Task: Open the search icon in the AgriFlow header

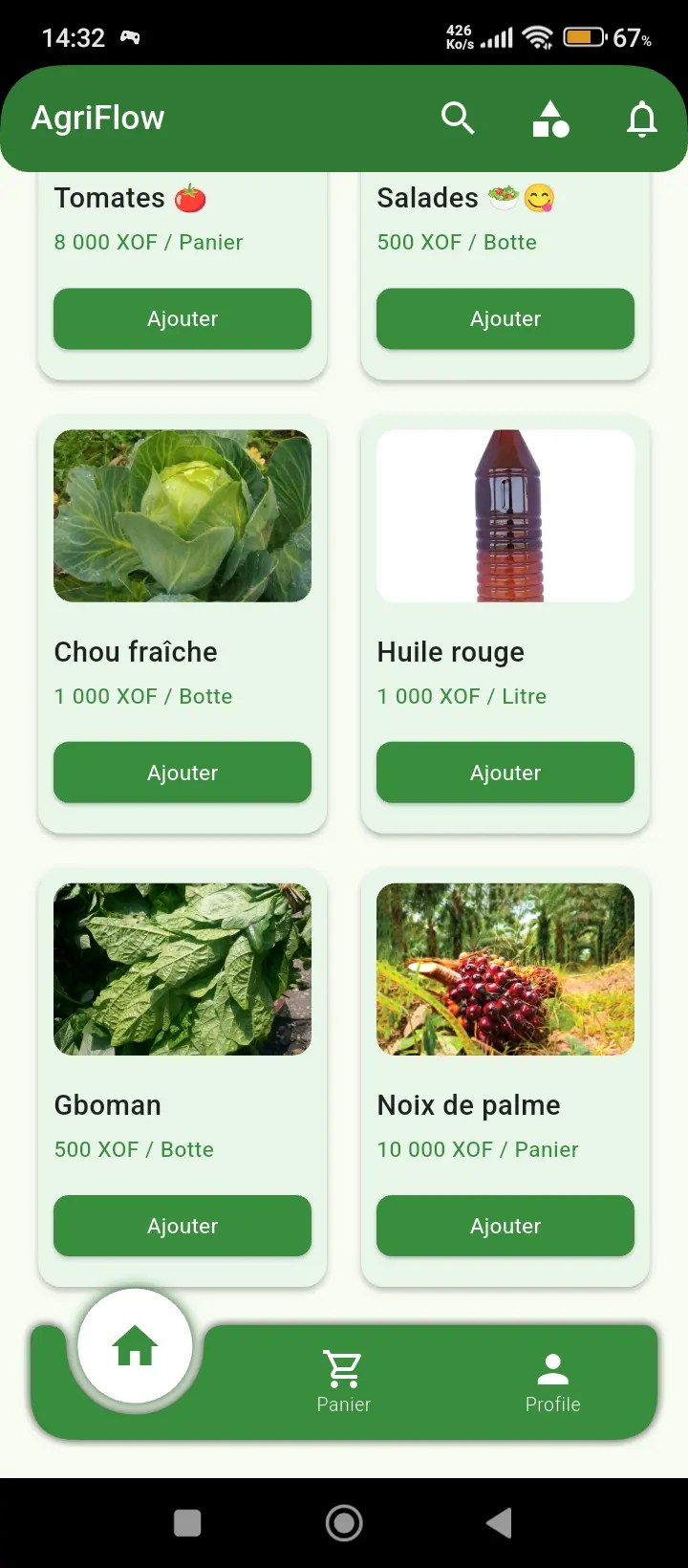Action: coord(458,119)
